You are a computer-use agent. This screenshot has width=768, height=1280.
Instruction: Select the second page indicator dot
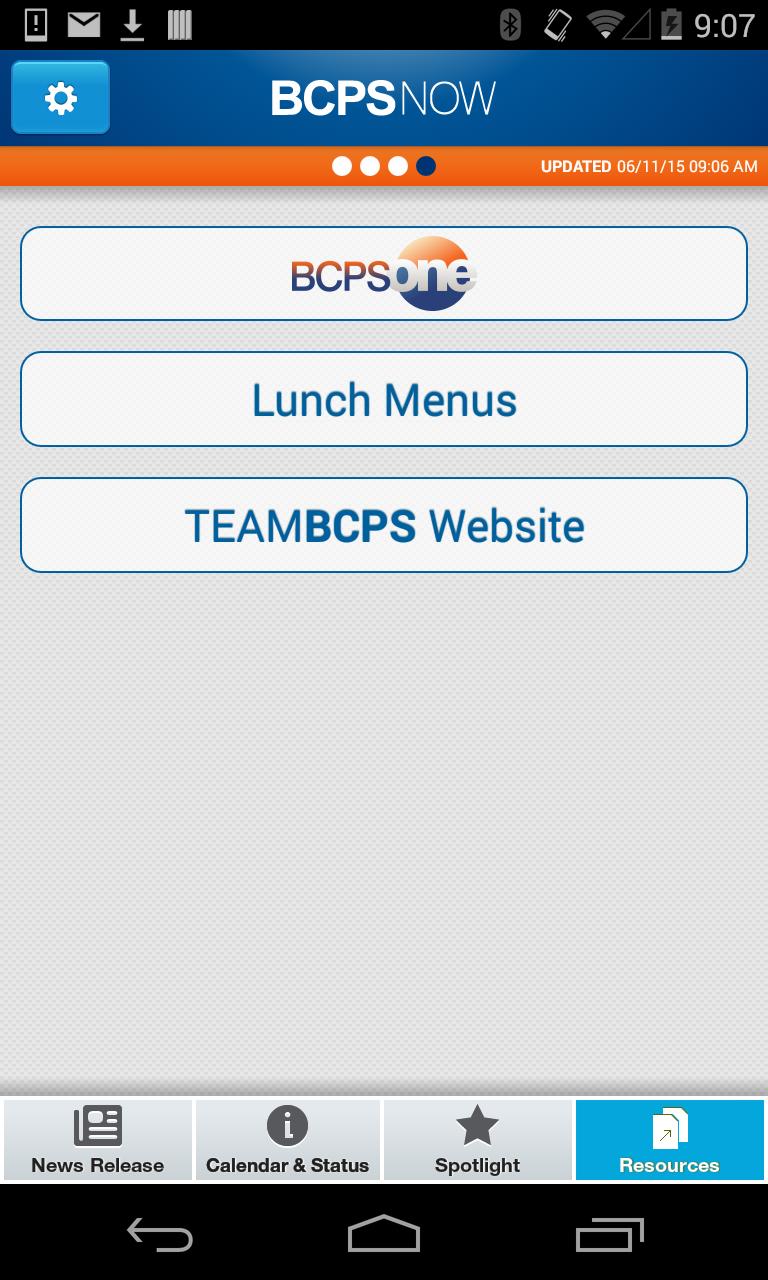tap(370, 166)
